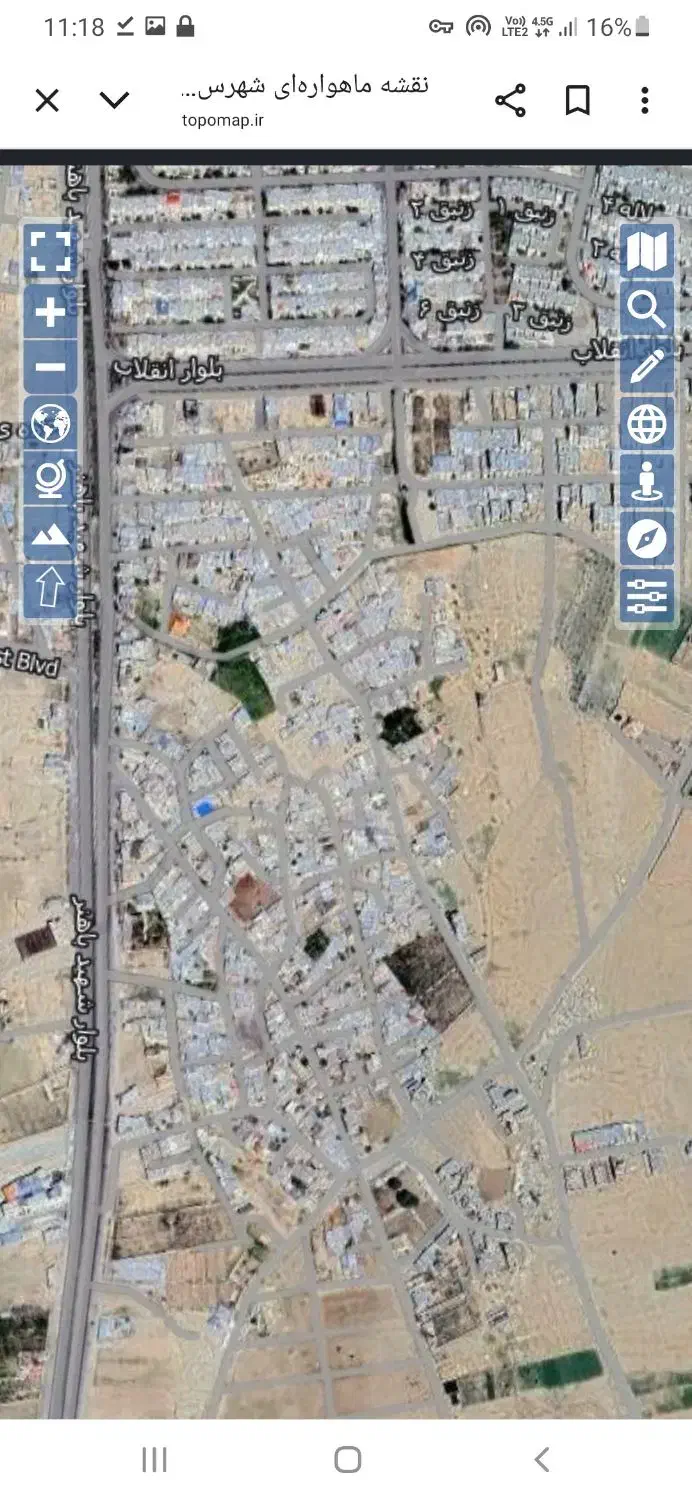692x1500 pixels.
Task: Open the map settings sliders
Action: (647, 597)
